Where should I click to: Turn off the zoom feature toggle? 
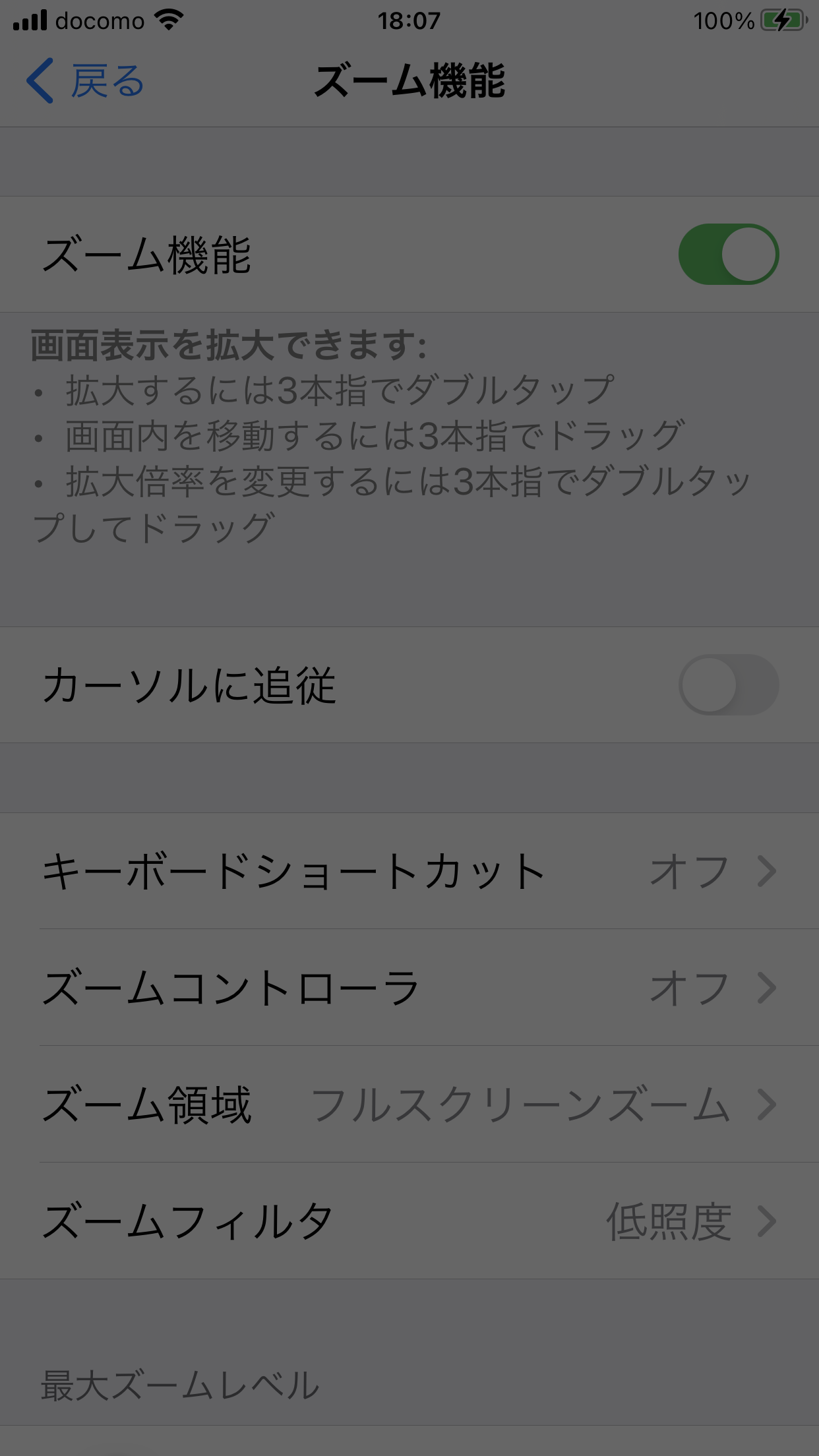point(729,253)
